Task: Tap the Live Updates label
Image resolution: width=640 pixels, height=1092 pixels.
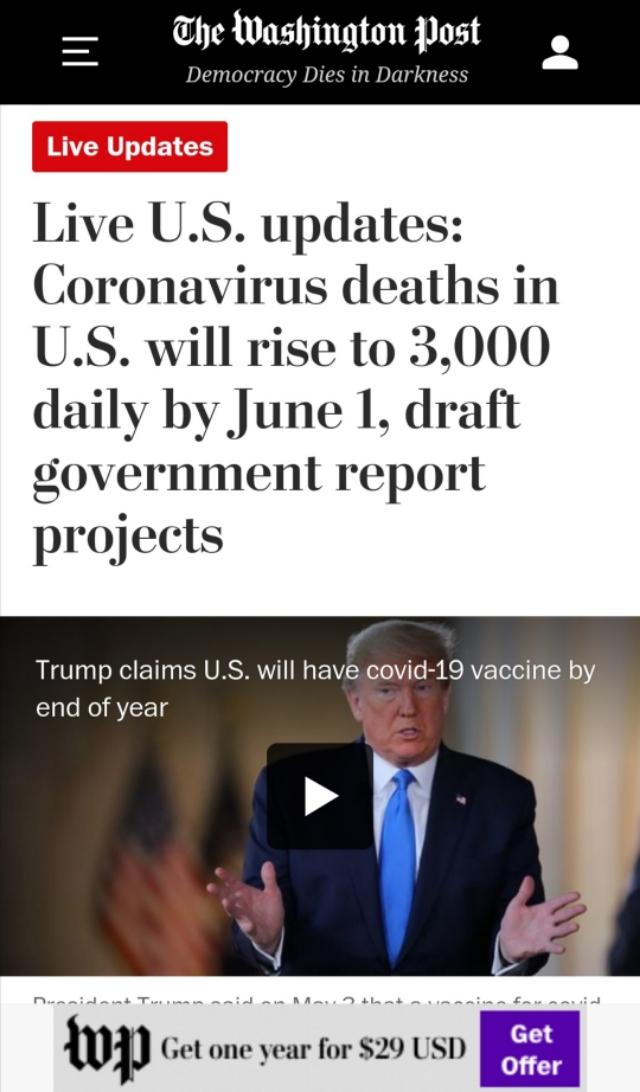Action: 130,147
